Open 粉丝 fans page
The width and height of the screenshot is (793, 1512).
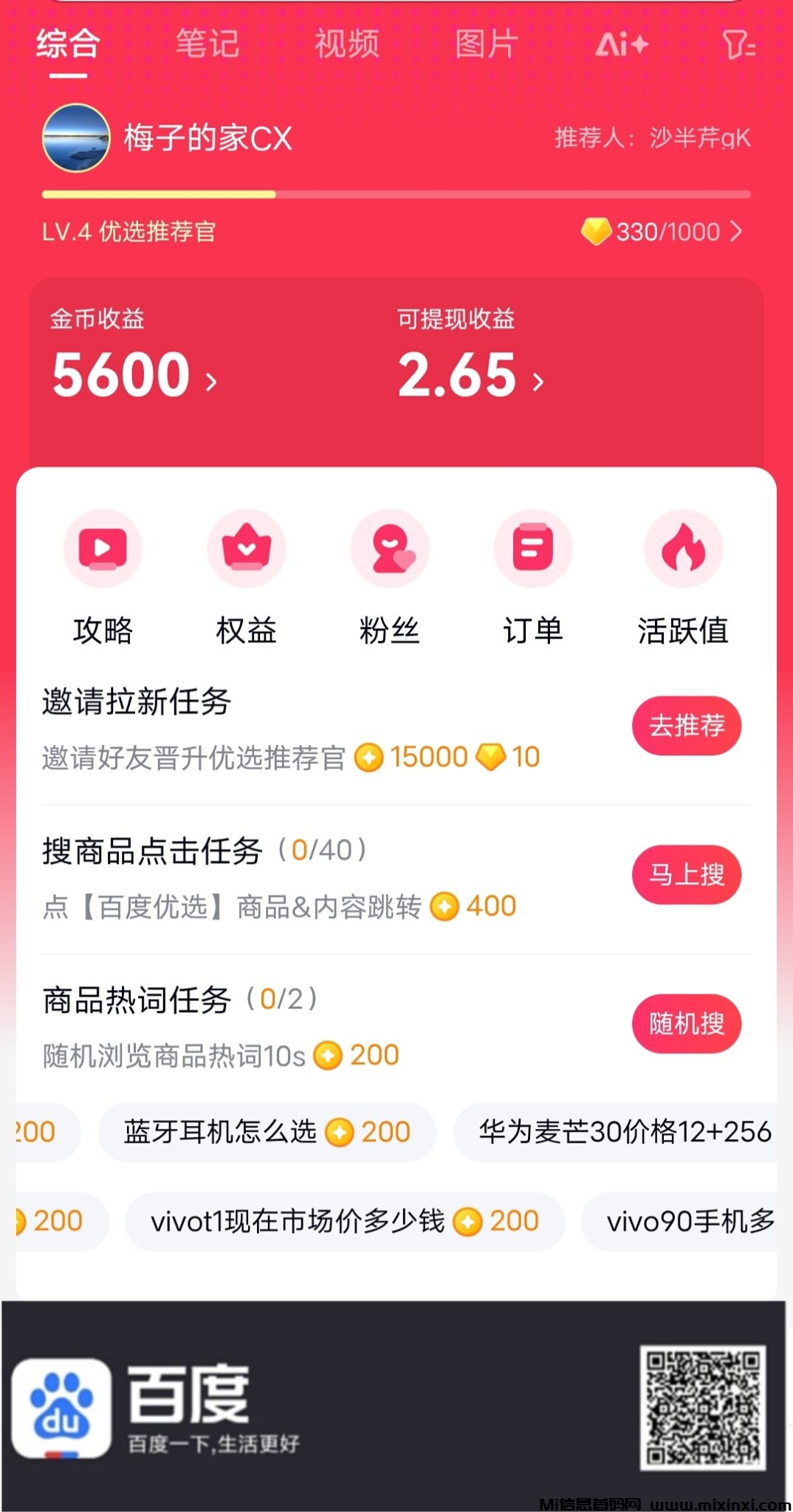[x=389, y=576]
